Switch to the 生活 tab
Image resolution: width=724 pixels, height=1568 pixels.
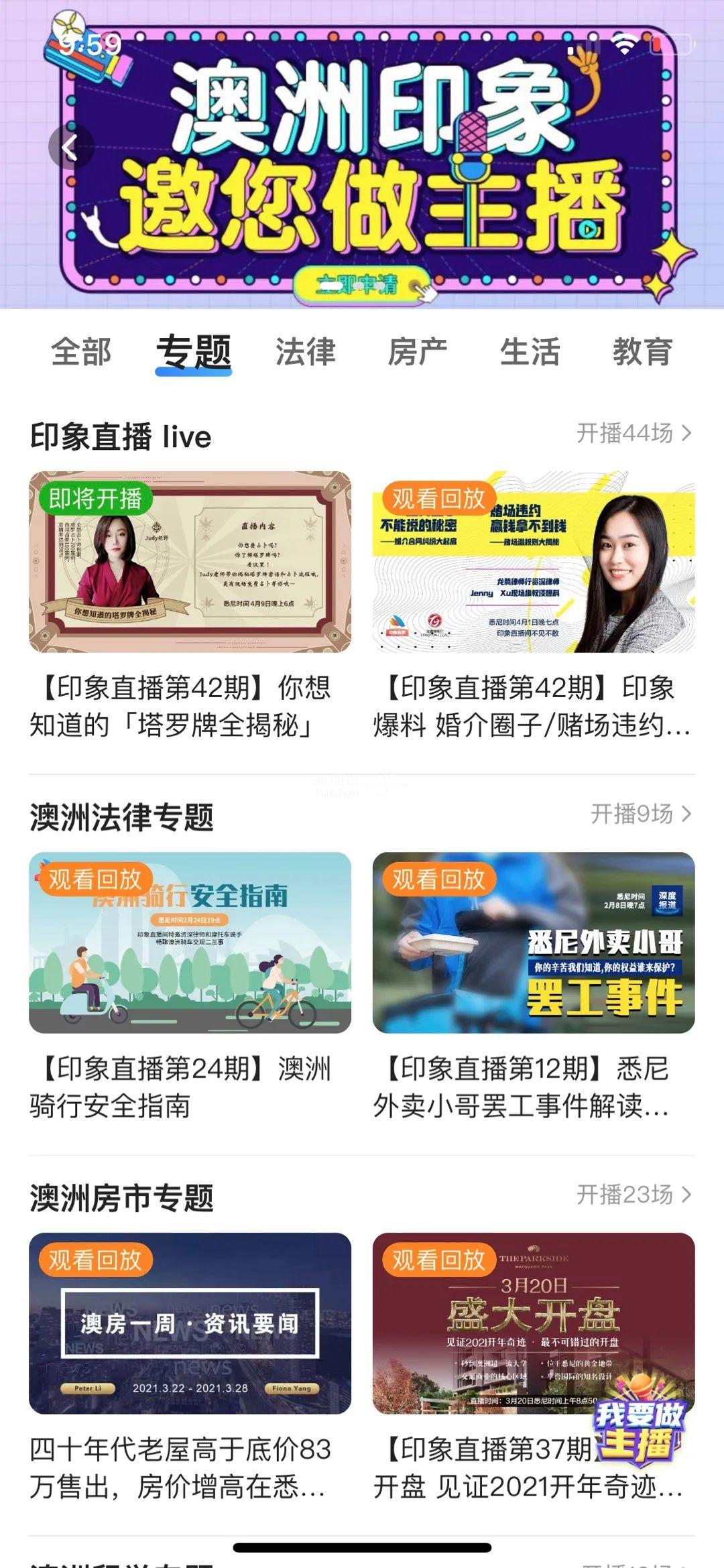point(530,352)
